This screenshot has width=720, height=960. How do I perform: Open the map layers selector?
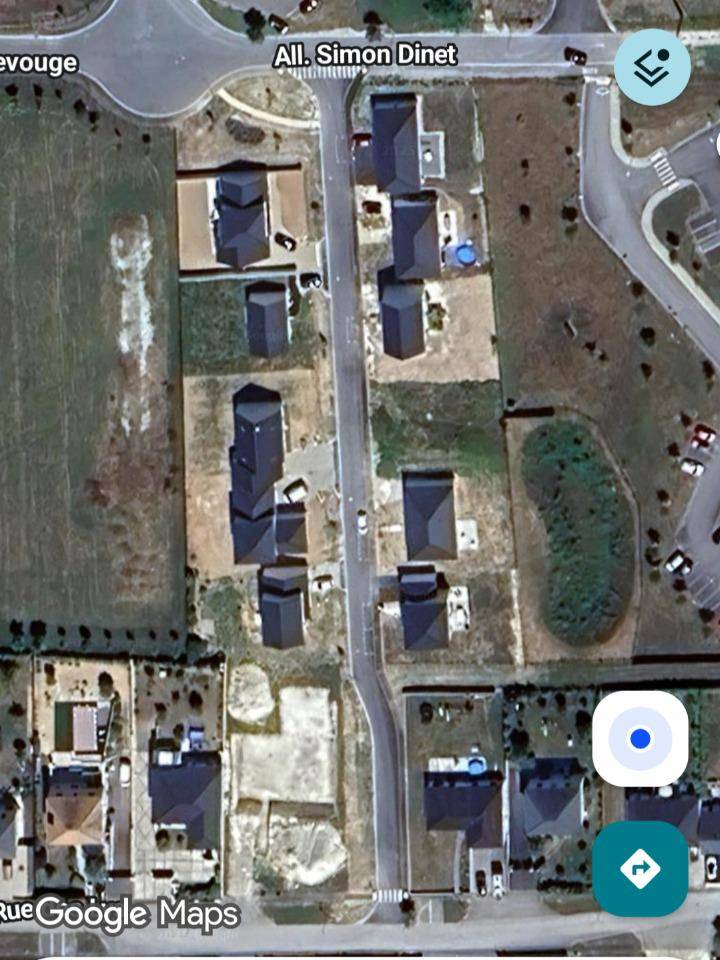[x=652, y=67]
